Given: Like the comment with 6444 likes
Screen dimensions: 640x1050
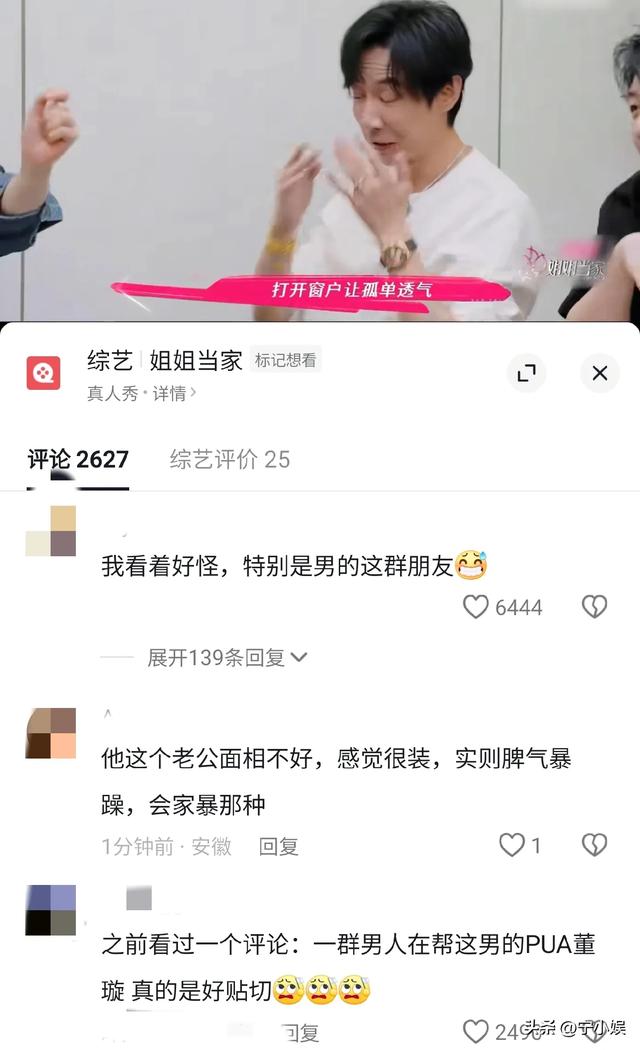Looking at the screenshot, I should pos(476,607).
